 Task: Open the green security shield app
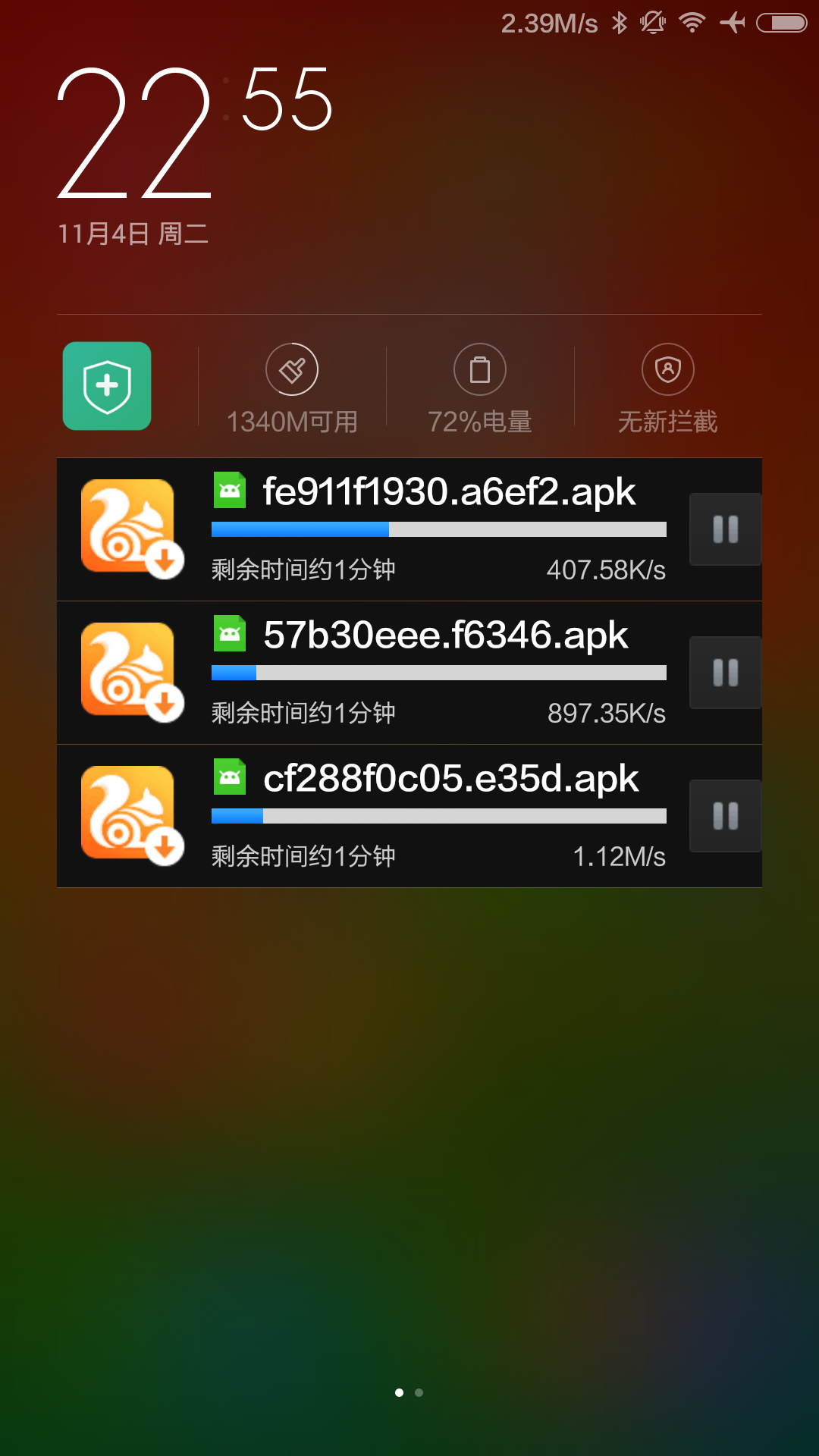107,386
